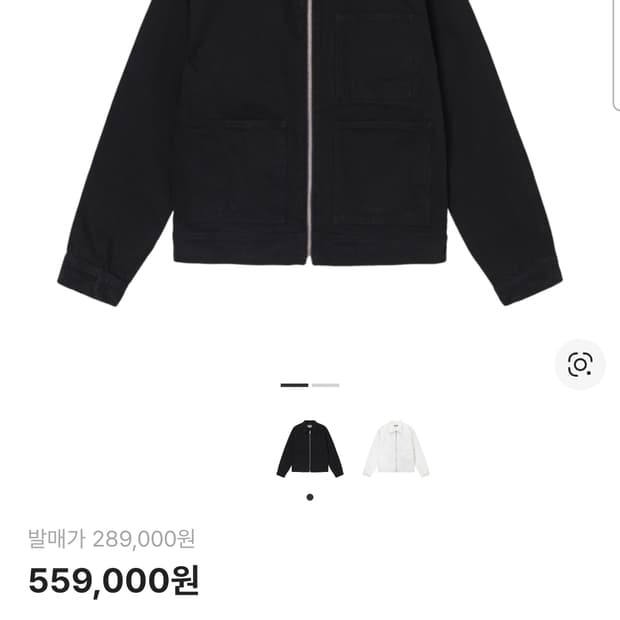Jump to the second image page indicator
The image size is (620, 620).
click(326, 385)
